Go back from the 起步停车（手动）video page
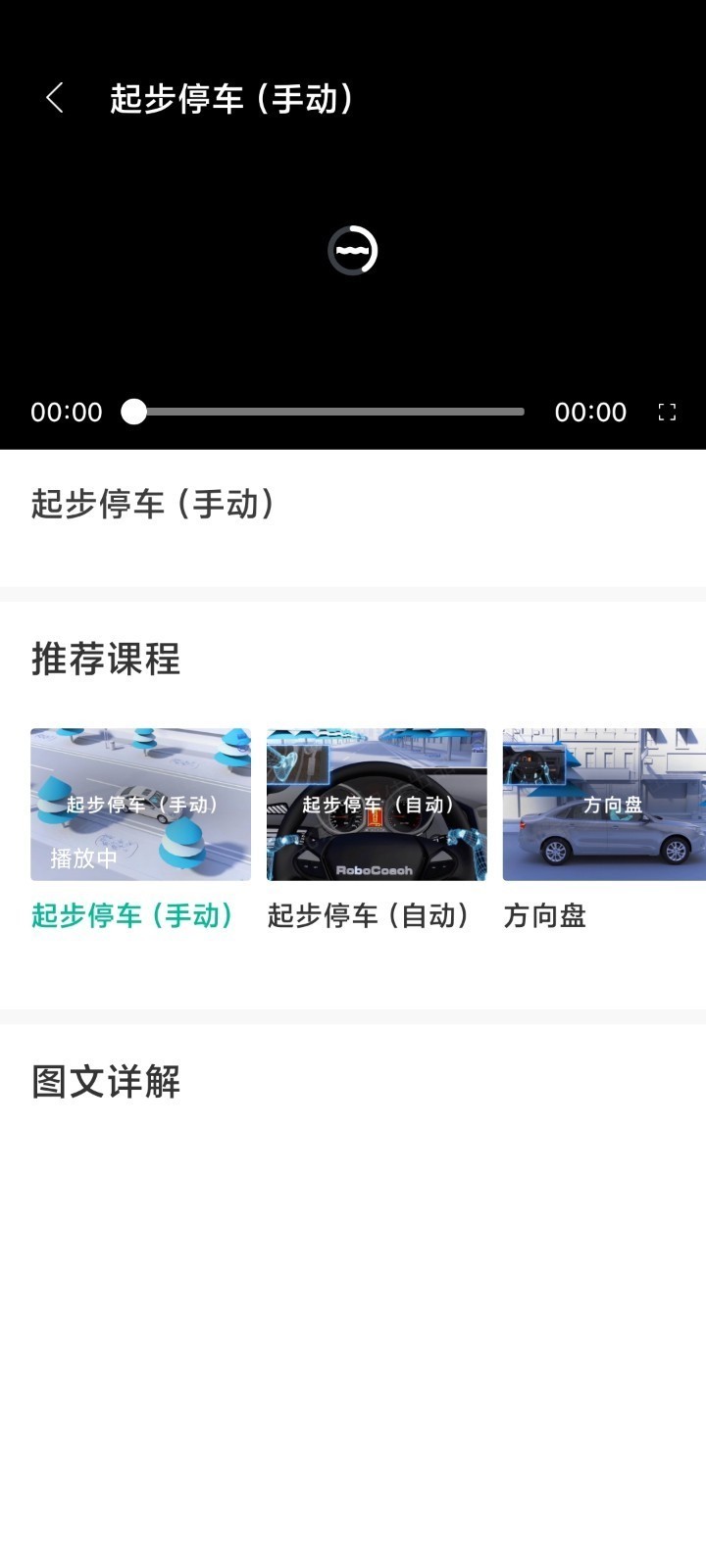This screenshot has height=1568, width=706. point(55,98)
